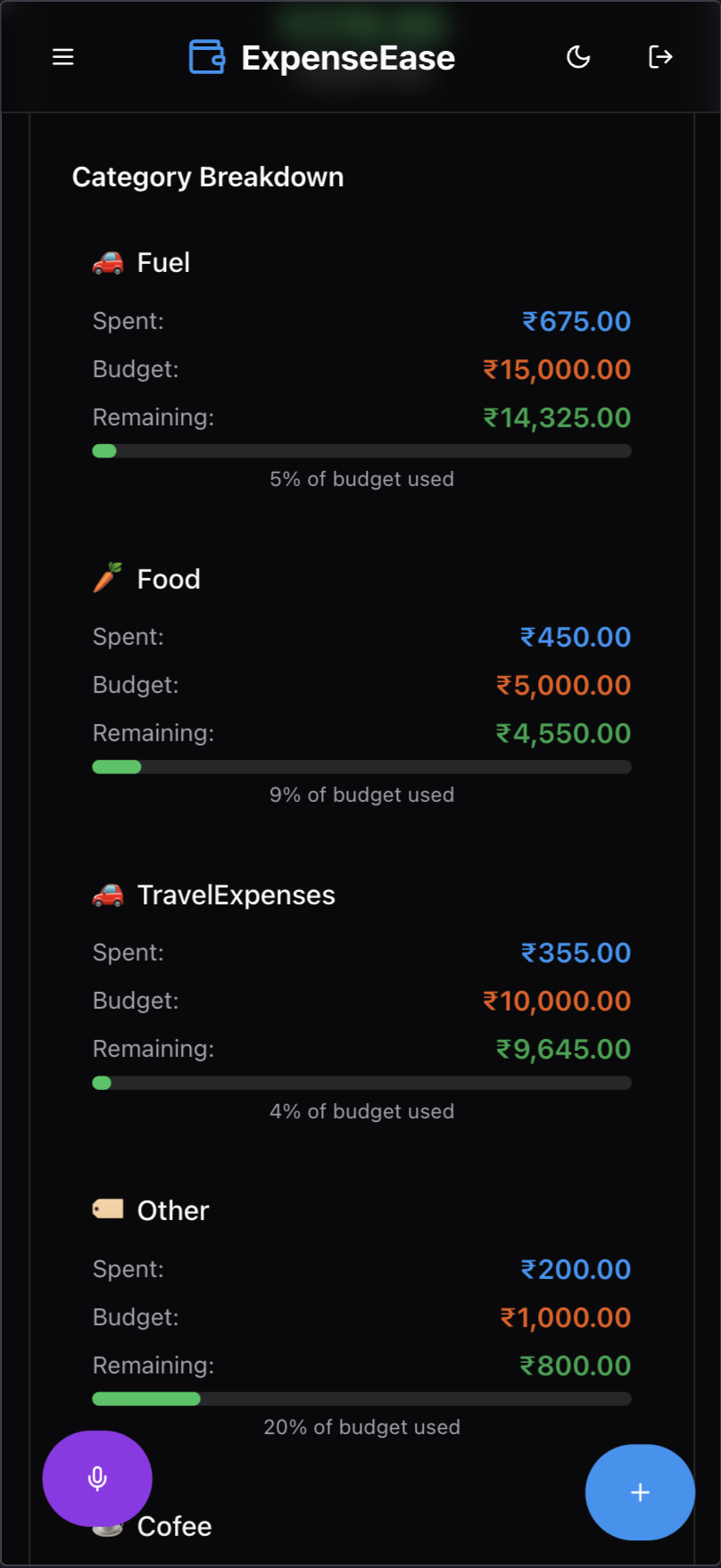Open the Fuel category details
Viewport: 721px width, 1568px height.
click(162, 262)
